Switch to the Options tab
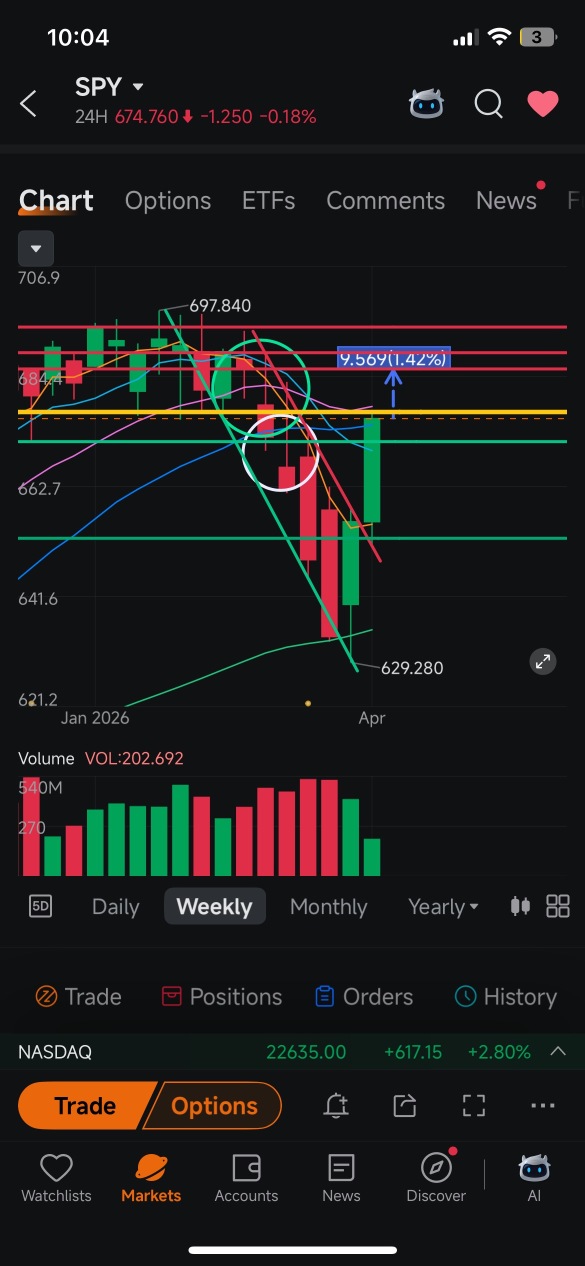The image size is (585, 1266). [168, 201]
